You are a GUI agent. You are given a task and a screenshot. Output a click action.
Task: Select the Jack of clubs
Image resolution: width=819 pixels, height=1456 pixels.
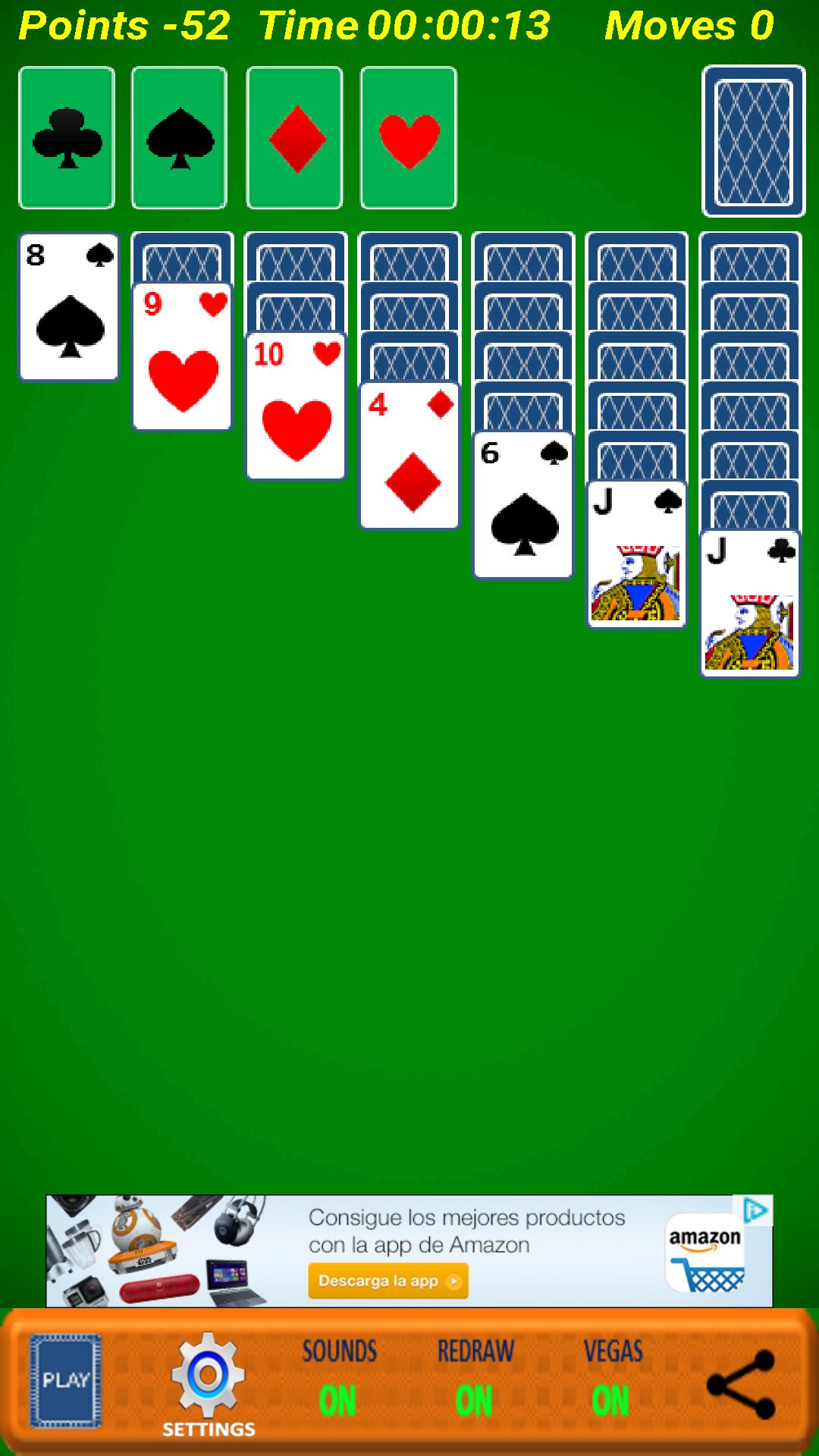751,603
